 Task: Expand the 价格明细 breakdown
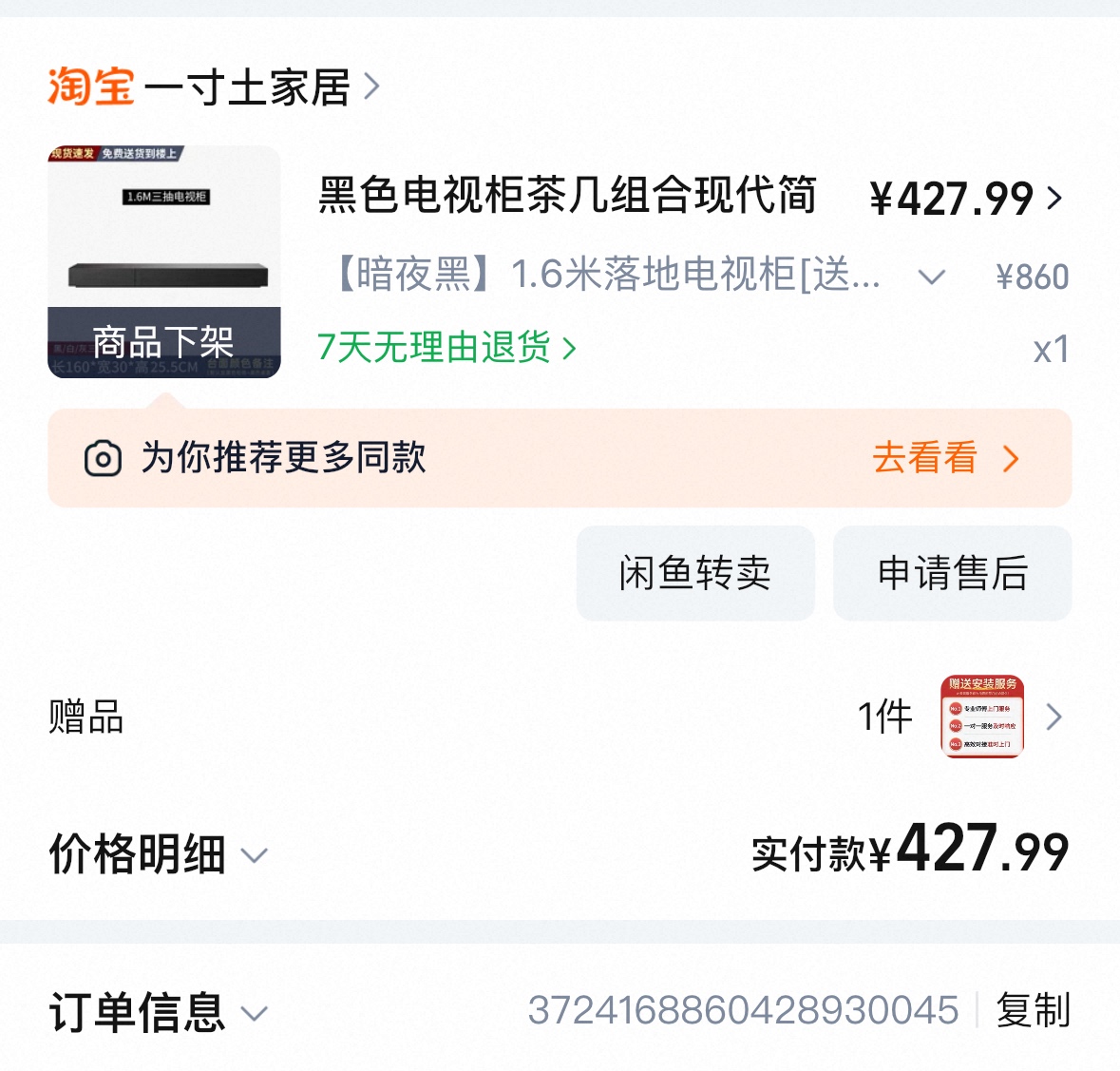click(158, 854)
